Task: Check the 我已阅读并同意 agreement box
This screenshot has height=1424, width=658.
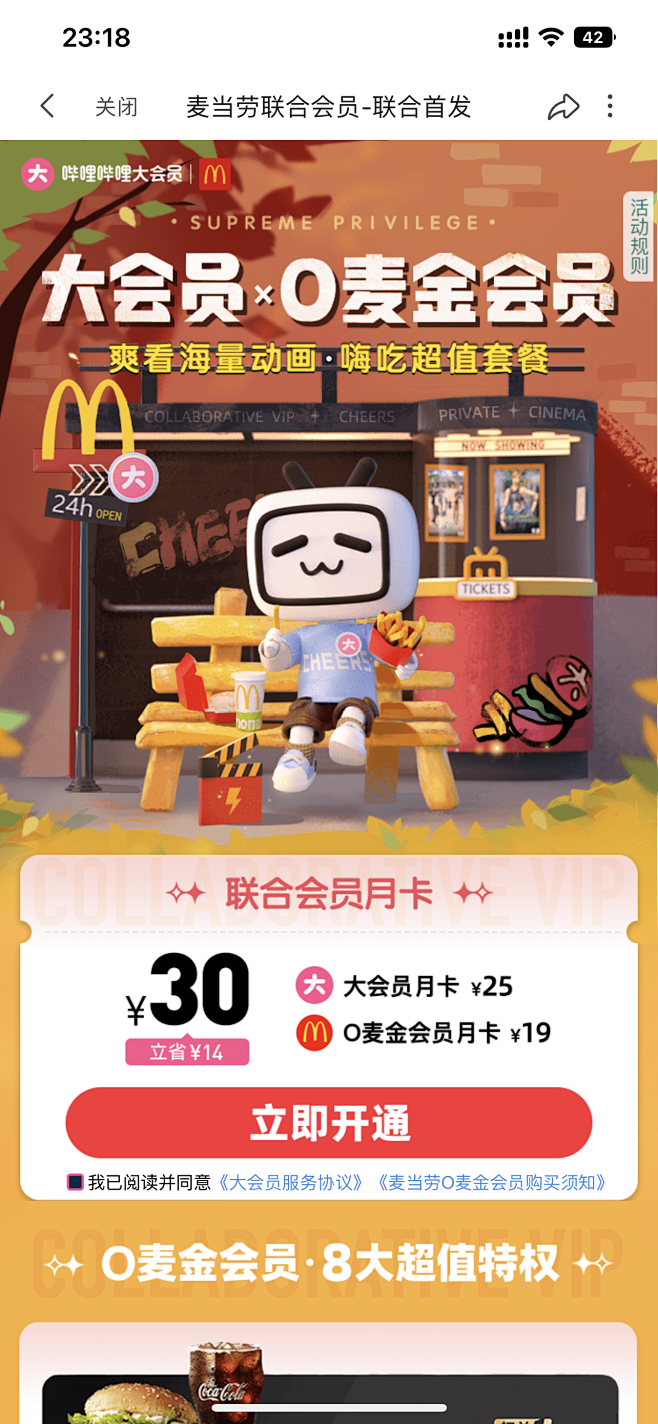Action: click(75, 1182)
